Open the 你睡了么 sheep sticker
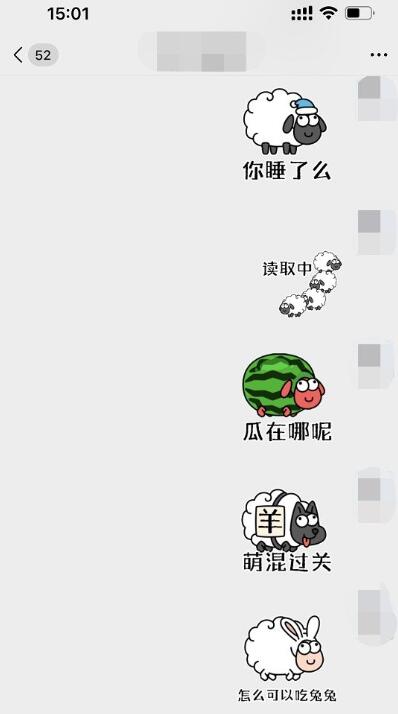Screen dimensions: 398x714 [x=286, y=134]
